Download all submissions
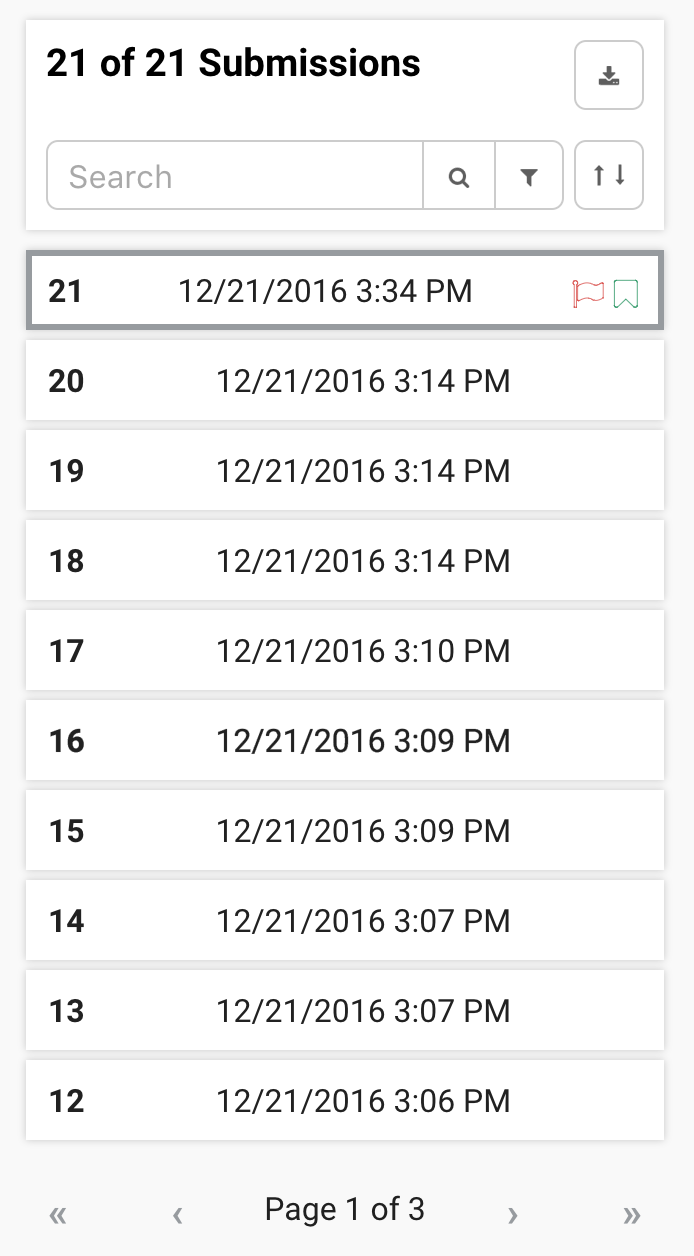The height and width of the screenshot is (1256, 694). 608,75
